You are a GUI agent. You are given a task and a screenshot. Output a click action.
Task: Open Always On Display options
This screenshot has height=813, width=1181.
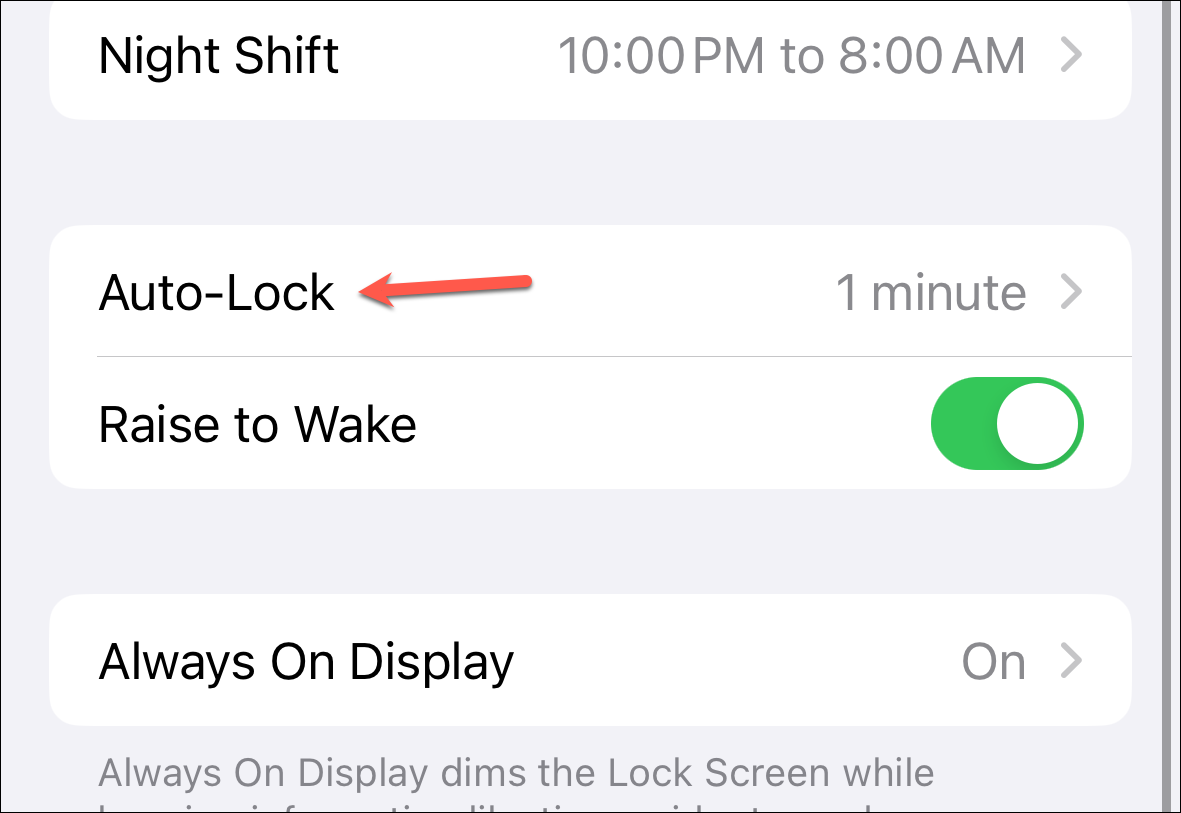tap(590, 661)
